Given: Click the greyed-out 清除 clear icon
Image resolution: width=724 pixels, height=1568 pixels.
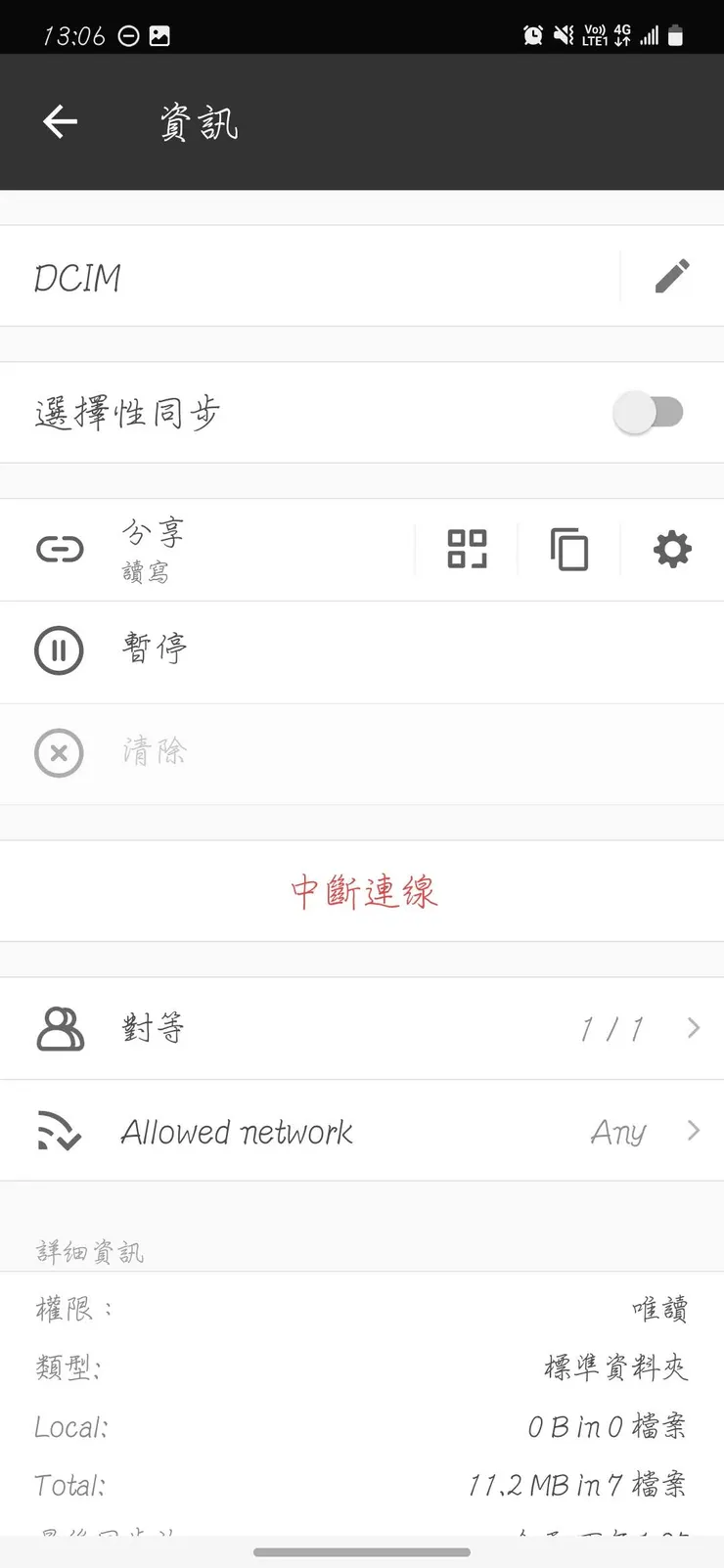Looking at the screenshot, I should point(59,753).
